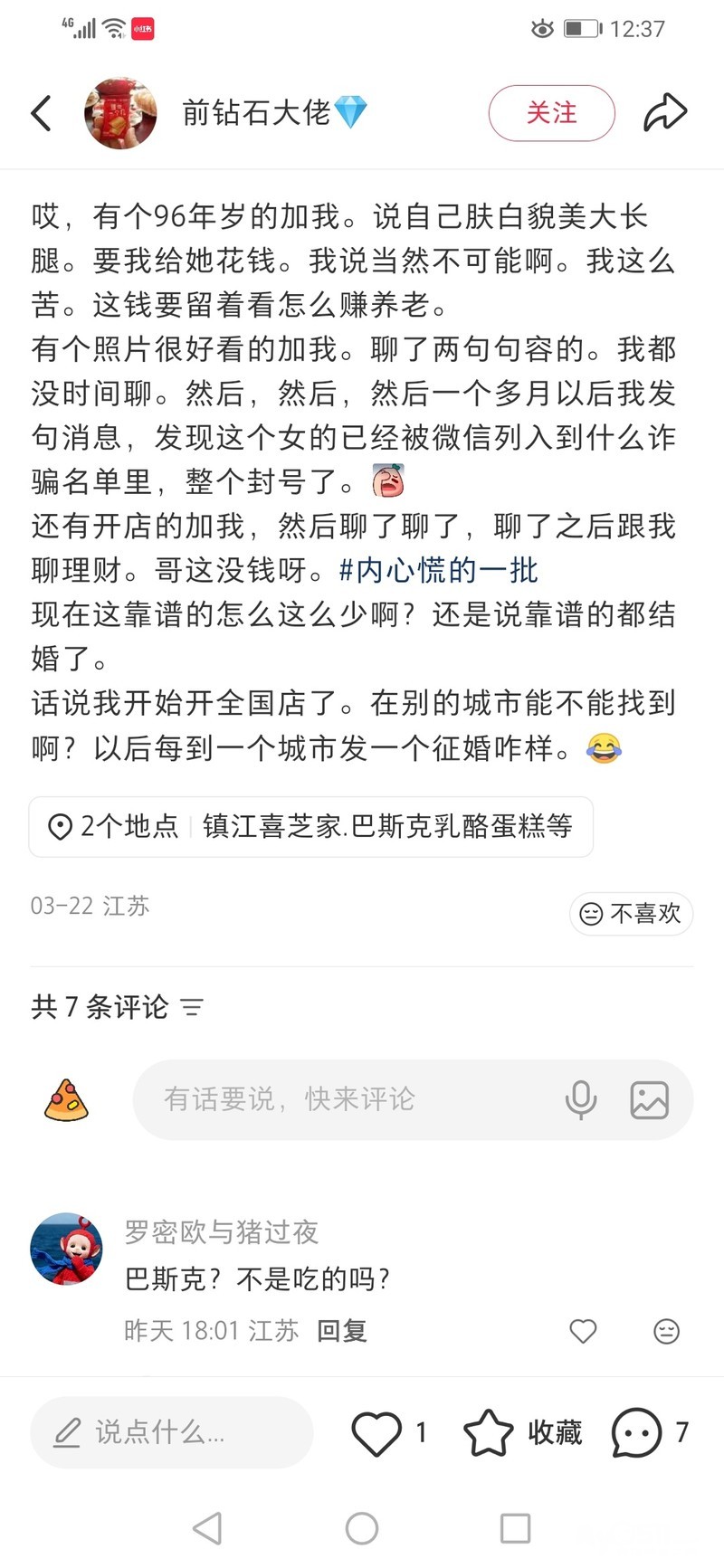Reply to 罗密欧与猪过夜's comment
Screen dimensions: 724x1568
pyautogui.click(x=342, y=1330)
